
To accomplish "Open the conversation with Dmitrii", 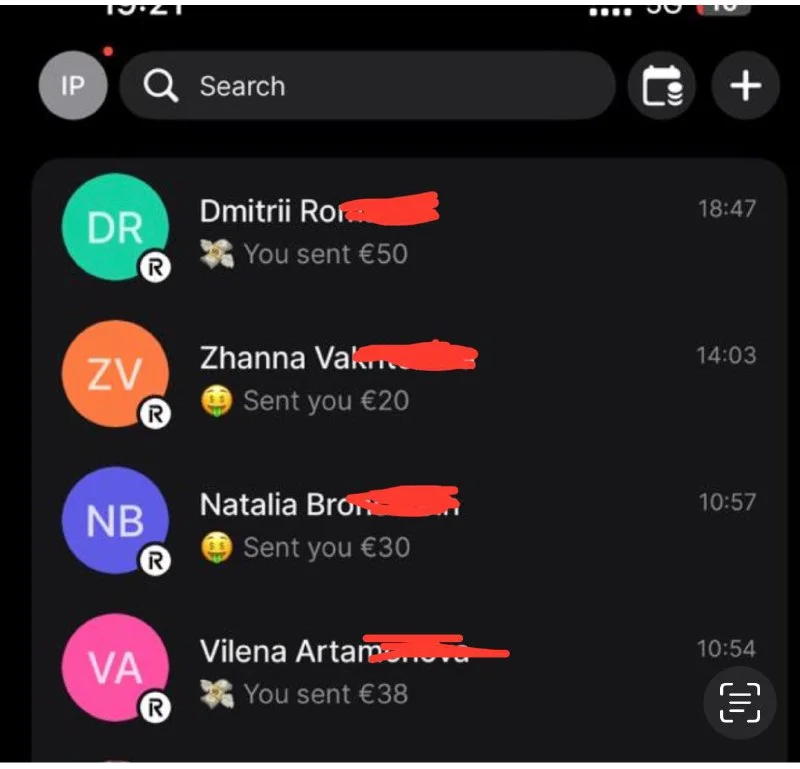I will point(400,231).
